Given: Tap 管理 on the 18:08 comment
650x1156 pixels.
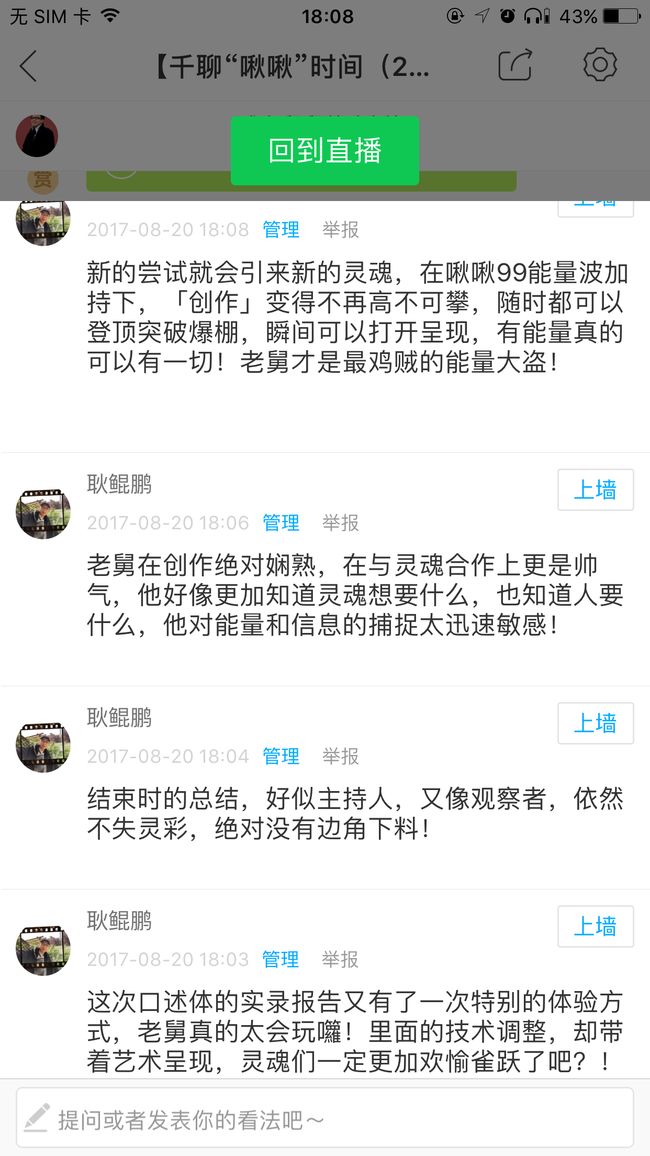Looking at the screenshot, I should [x=281, y=229].
